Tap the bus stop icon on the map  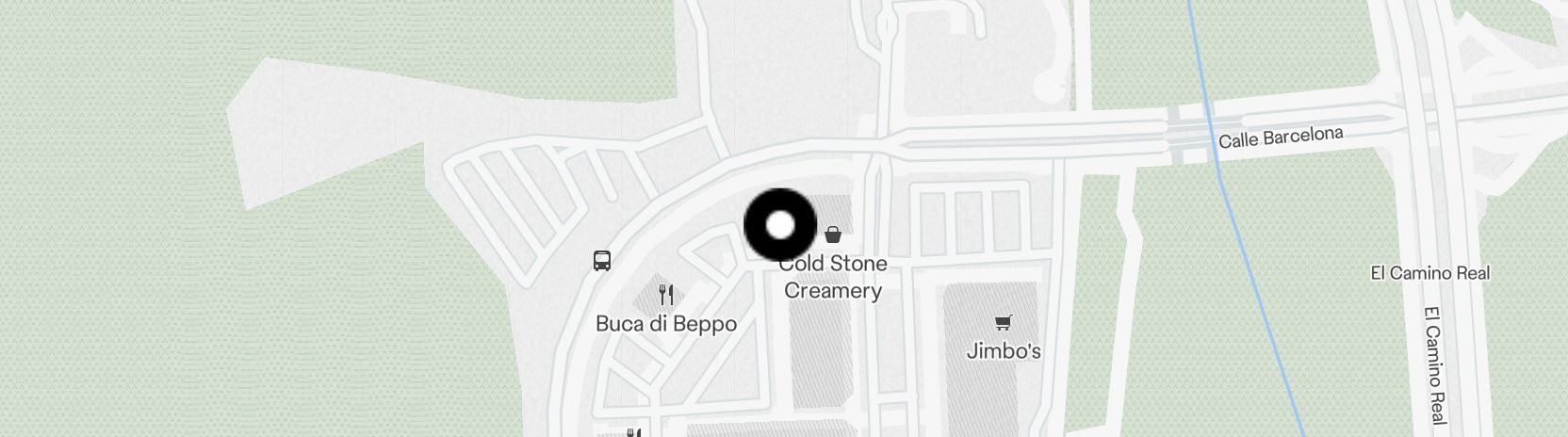point(602,261)
